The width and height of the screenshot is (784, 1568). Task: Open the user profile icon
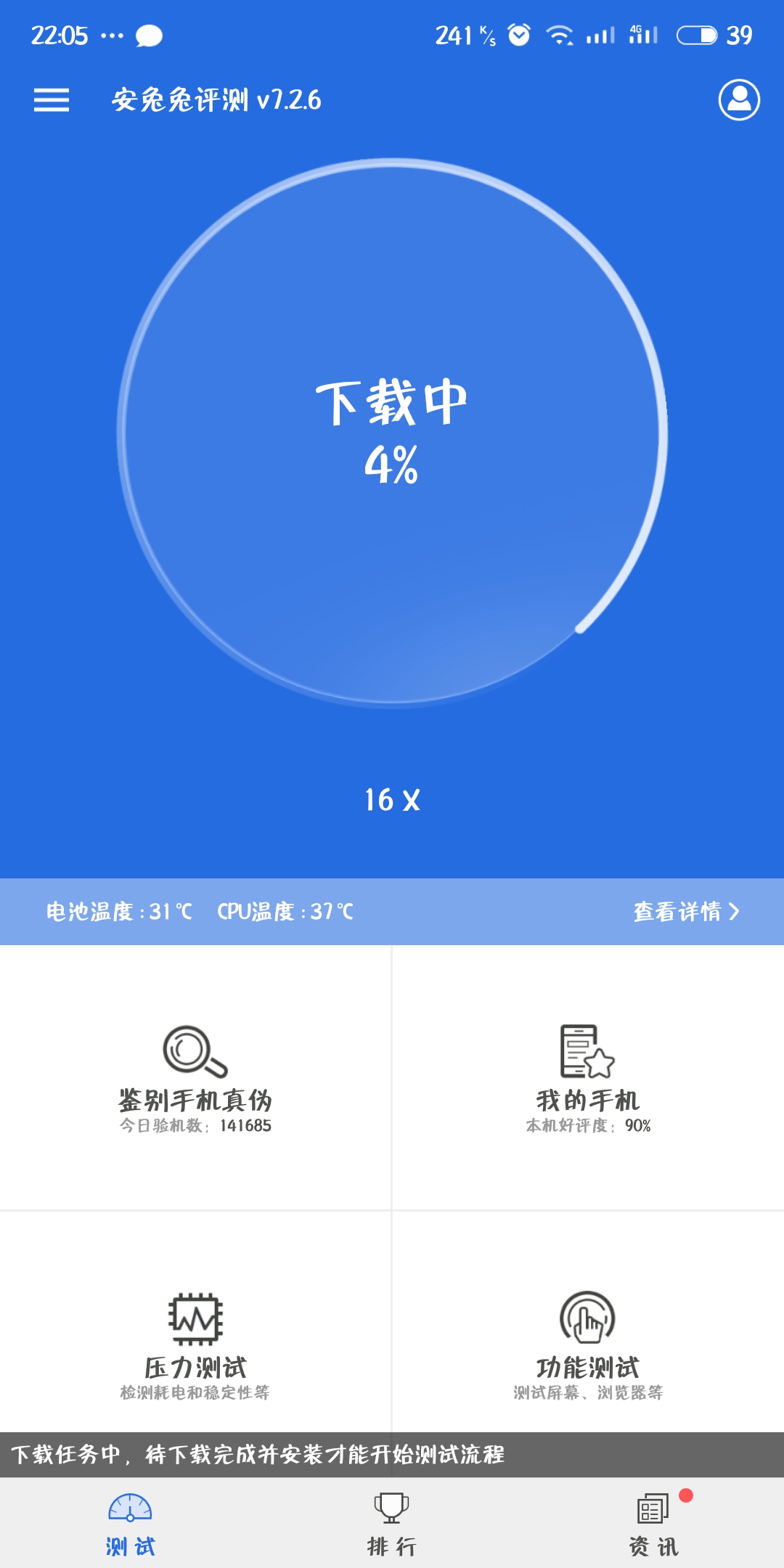click(x=739, y=100)
